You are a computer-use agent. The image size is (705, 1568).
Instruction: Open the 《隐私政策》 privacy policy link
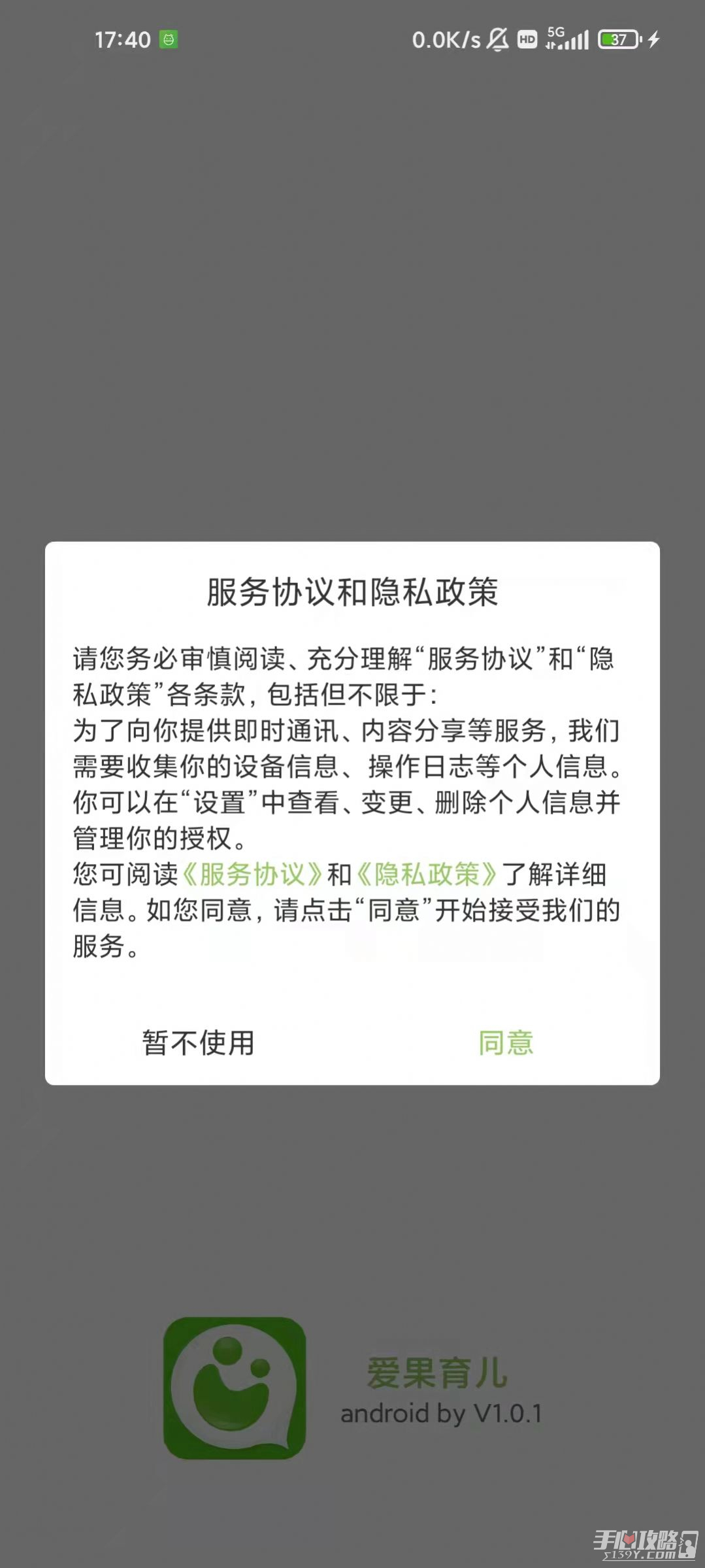(429, 875)
